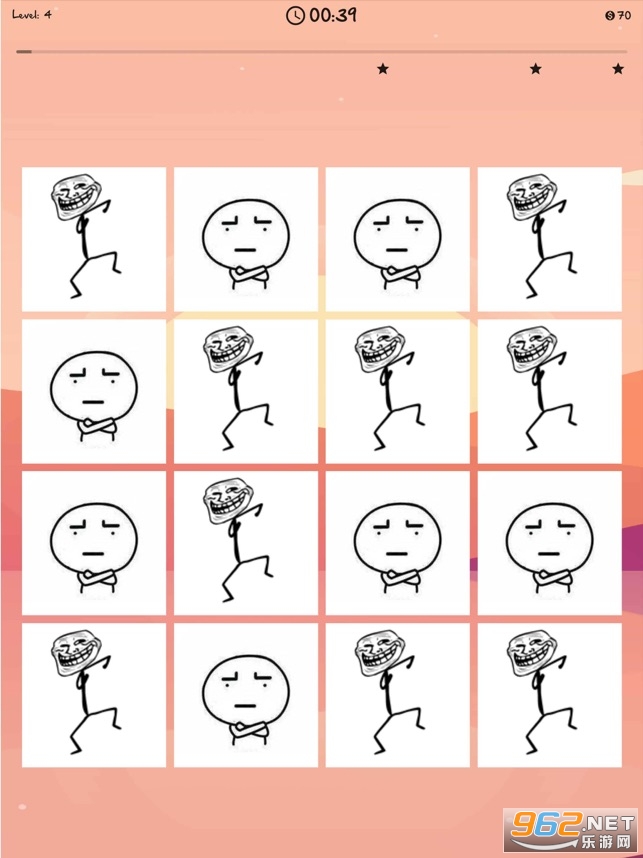Select the only troll dancer tile in third row
Viewport: 643px width, 858px height.
(x=246, y=543)
